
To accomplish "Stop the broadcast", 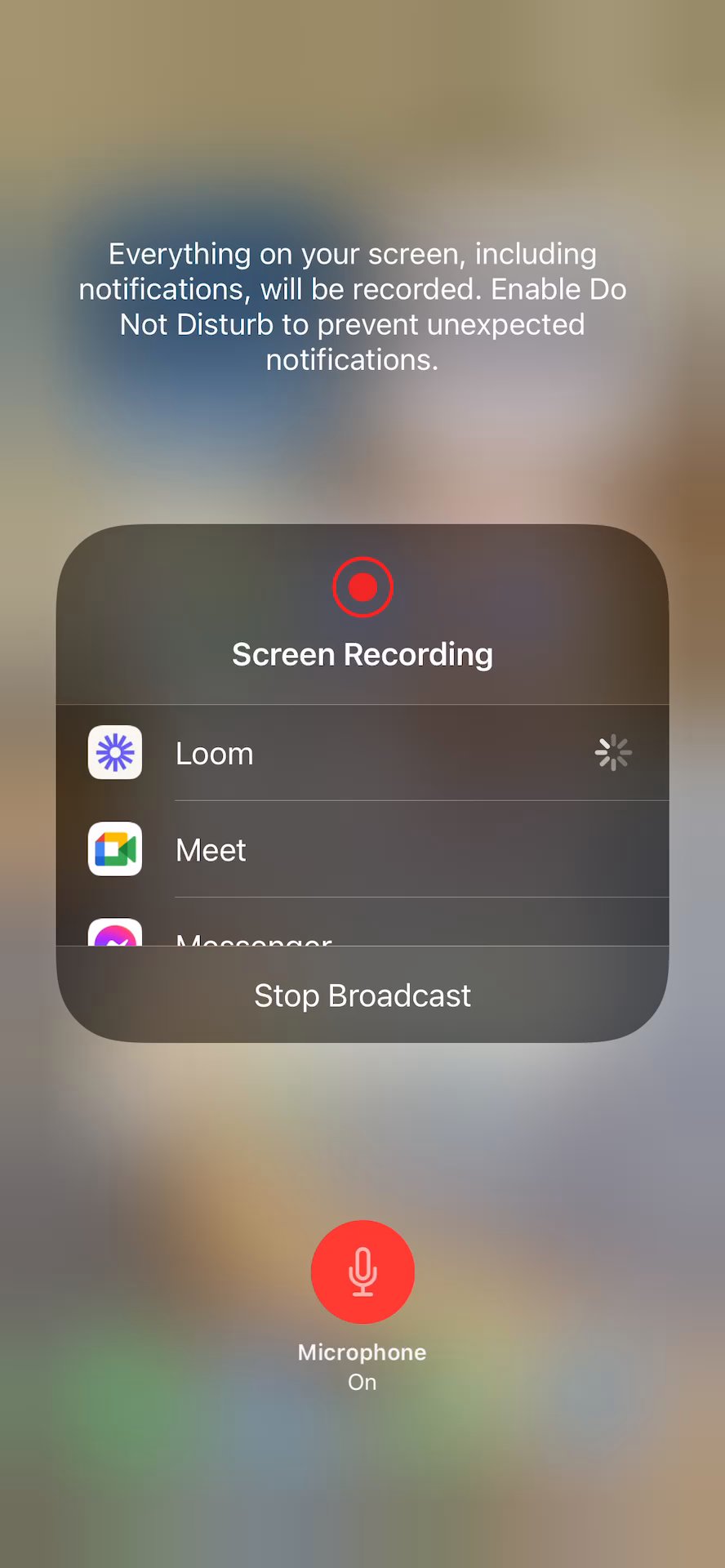I will point(362,996).
